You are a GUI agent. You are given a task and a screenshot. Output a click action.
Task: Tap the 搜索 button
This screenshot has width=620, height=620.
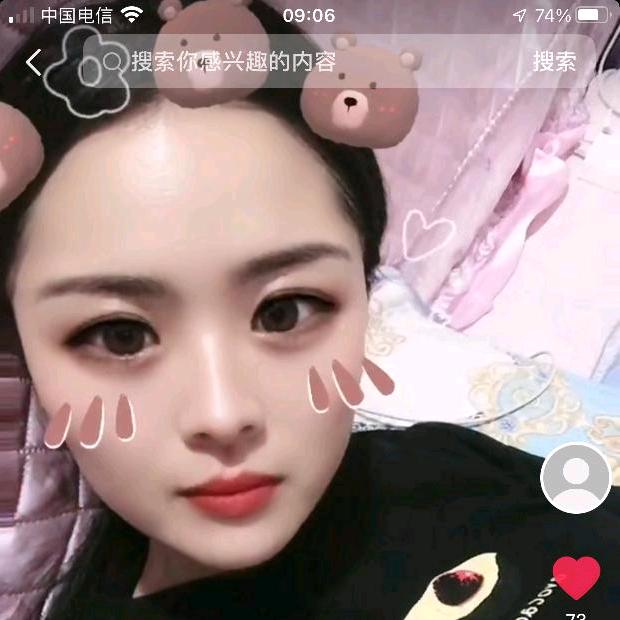point(554,62)
